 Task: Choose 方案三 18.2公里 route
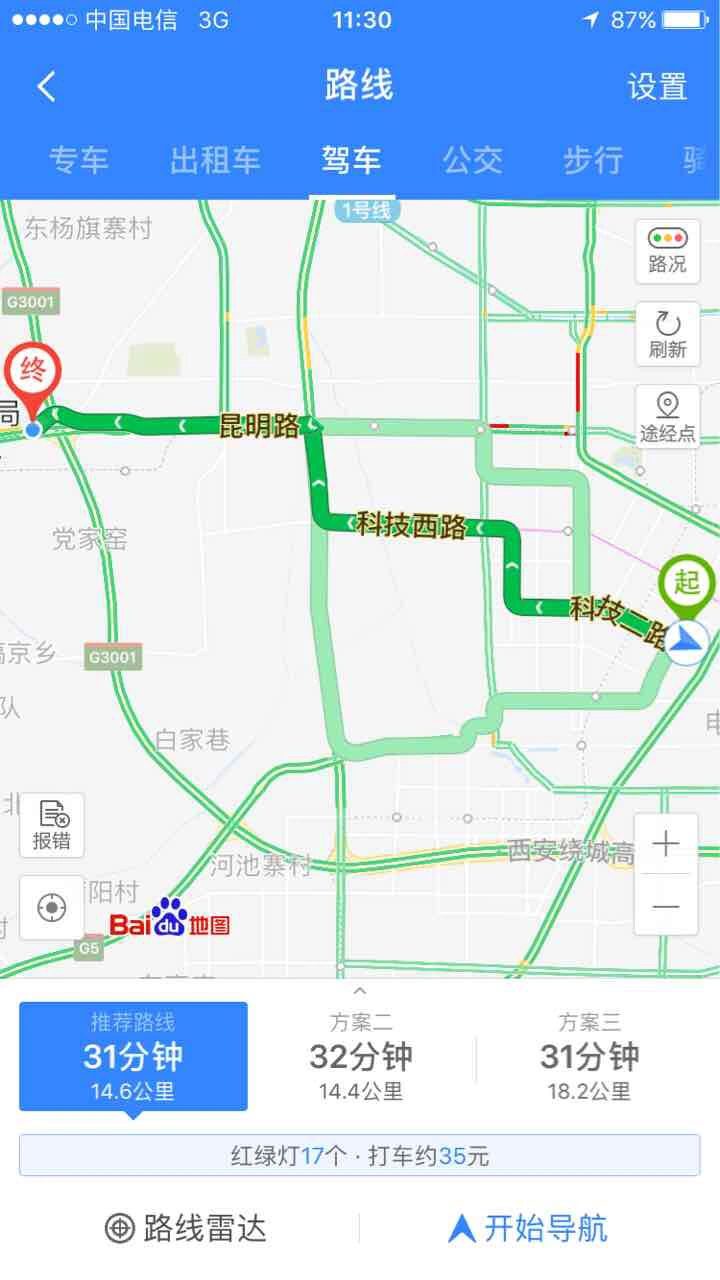[x=589, y=1056]
